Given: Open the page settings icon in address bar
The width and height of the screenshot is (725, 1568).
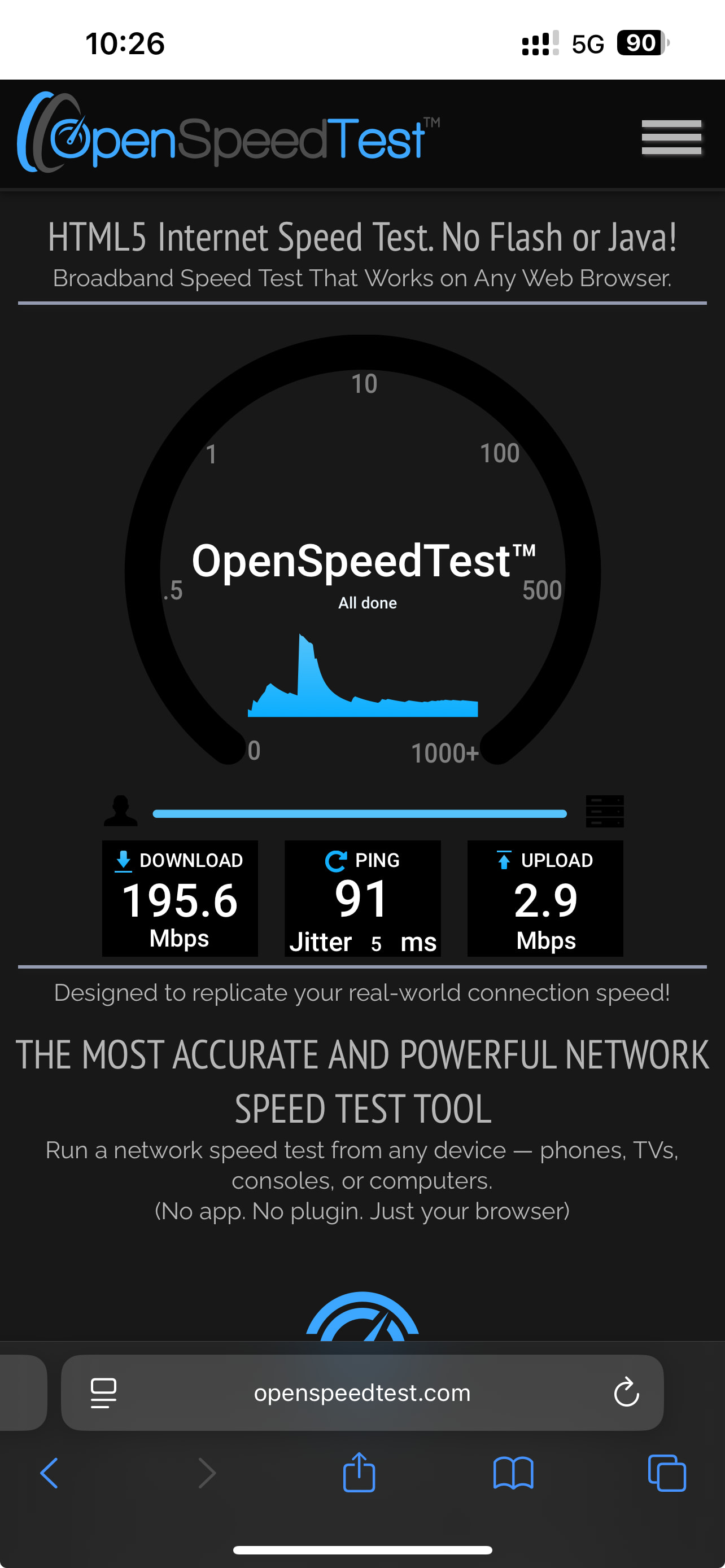Looking at the screenshot, I should tap(103, 1392).
